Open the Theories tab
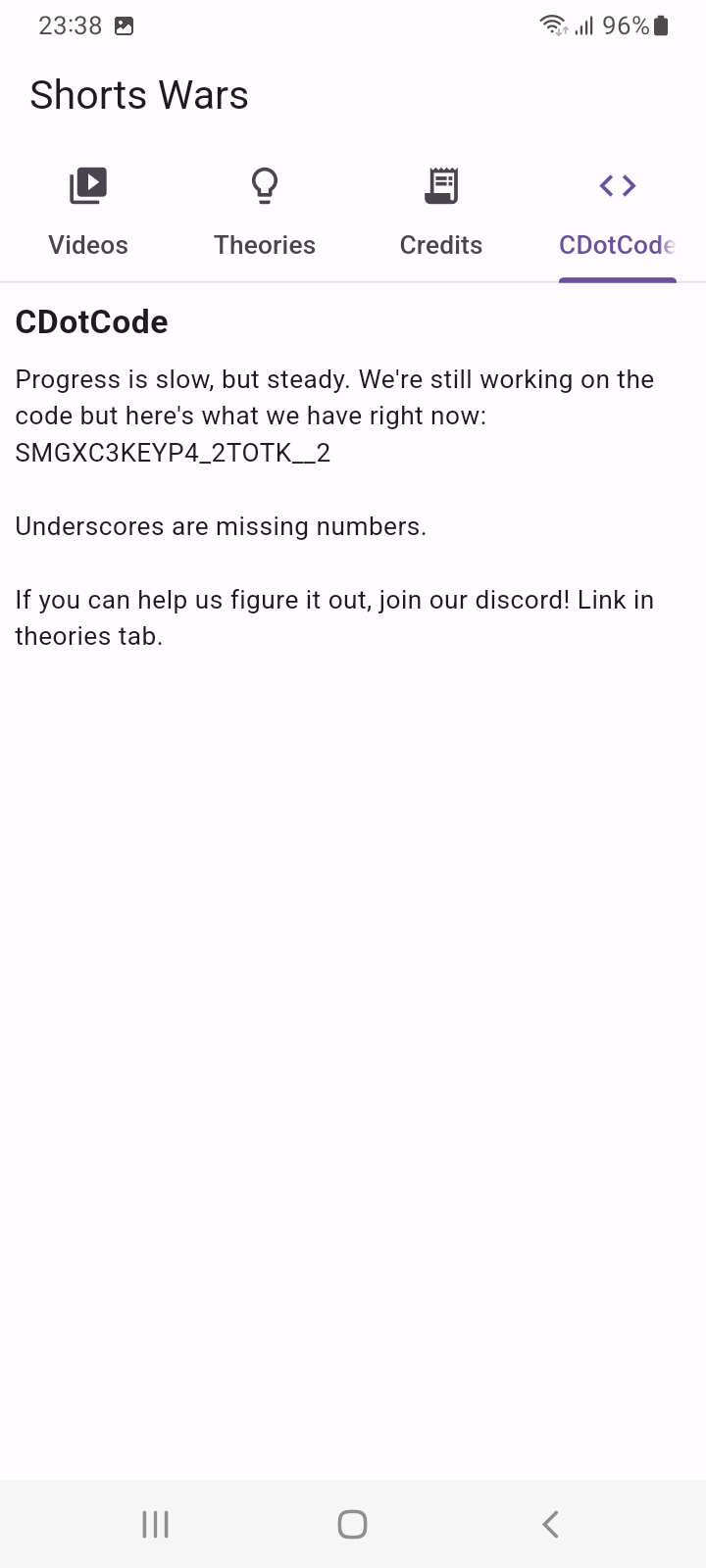706x1568 pixels. point(265,213)
